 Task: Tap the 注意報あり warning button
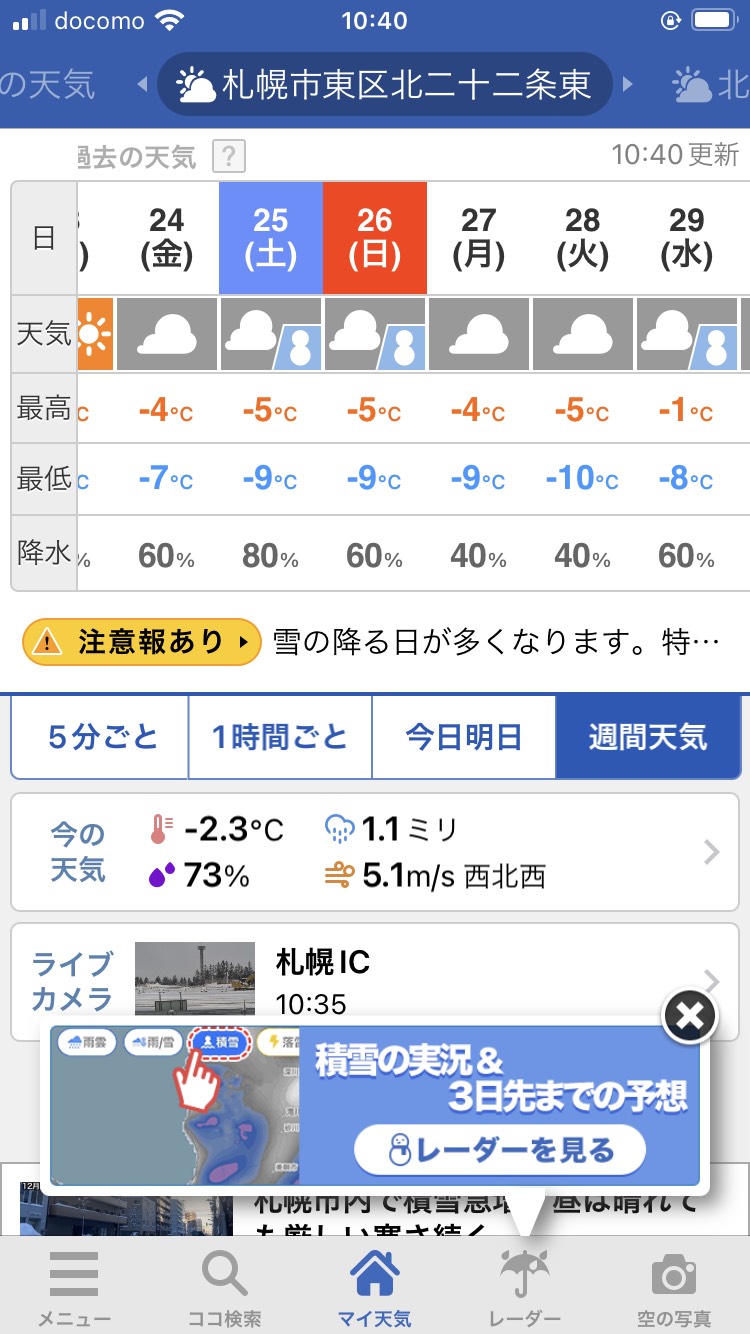coord(141,642)
